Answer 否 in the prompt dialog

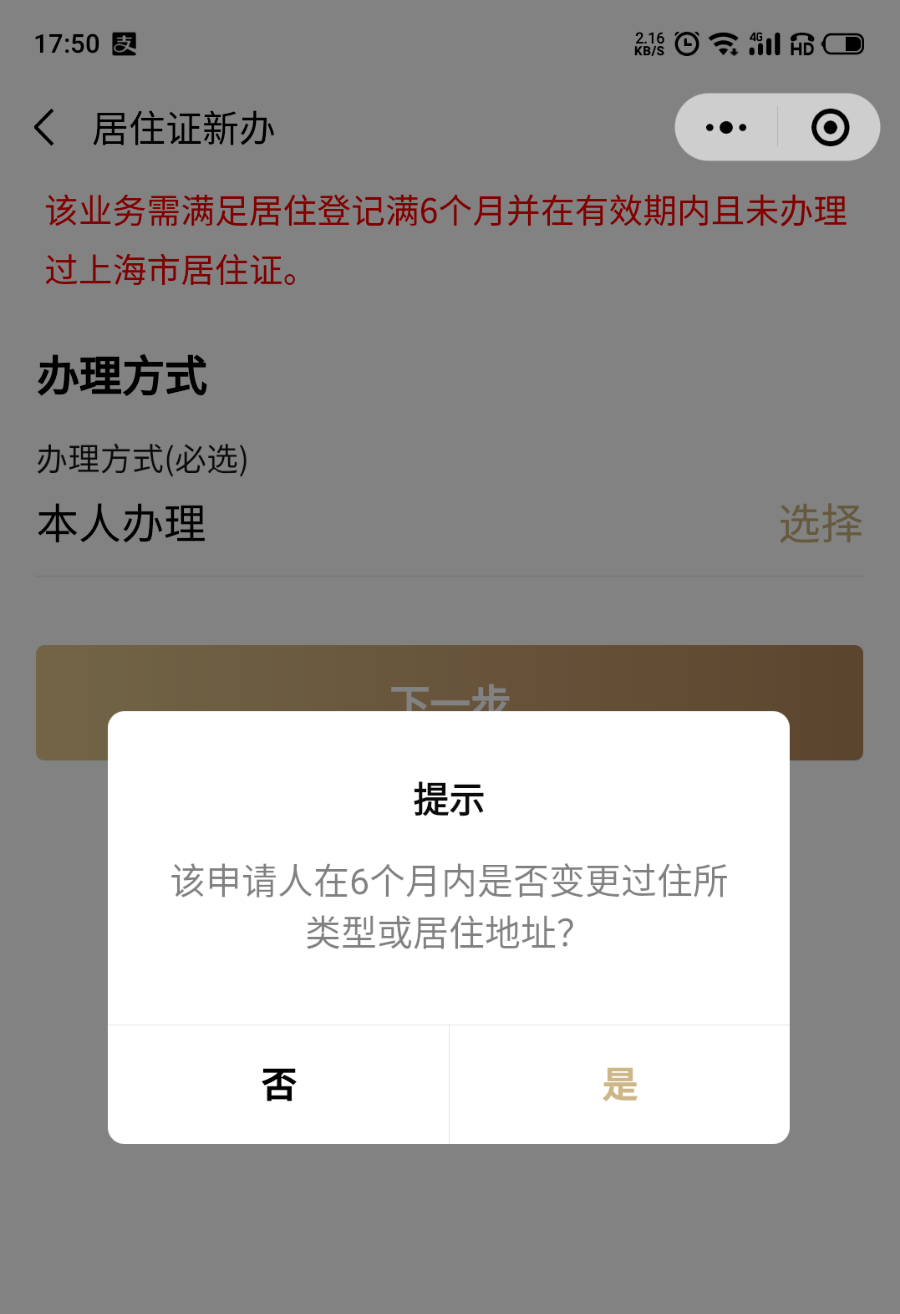point(279,1084)
